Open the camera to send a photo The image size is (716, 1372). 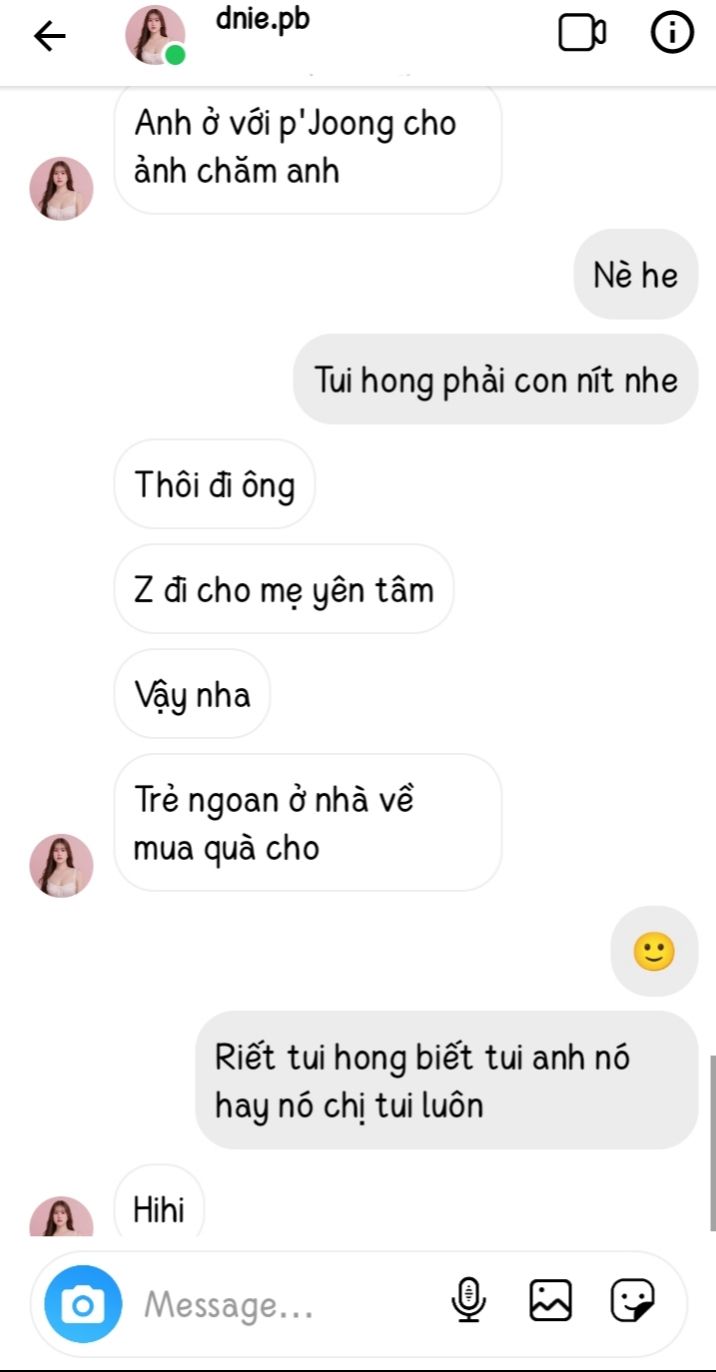click(x=83, y=1304)
